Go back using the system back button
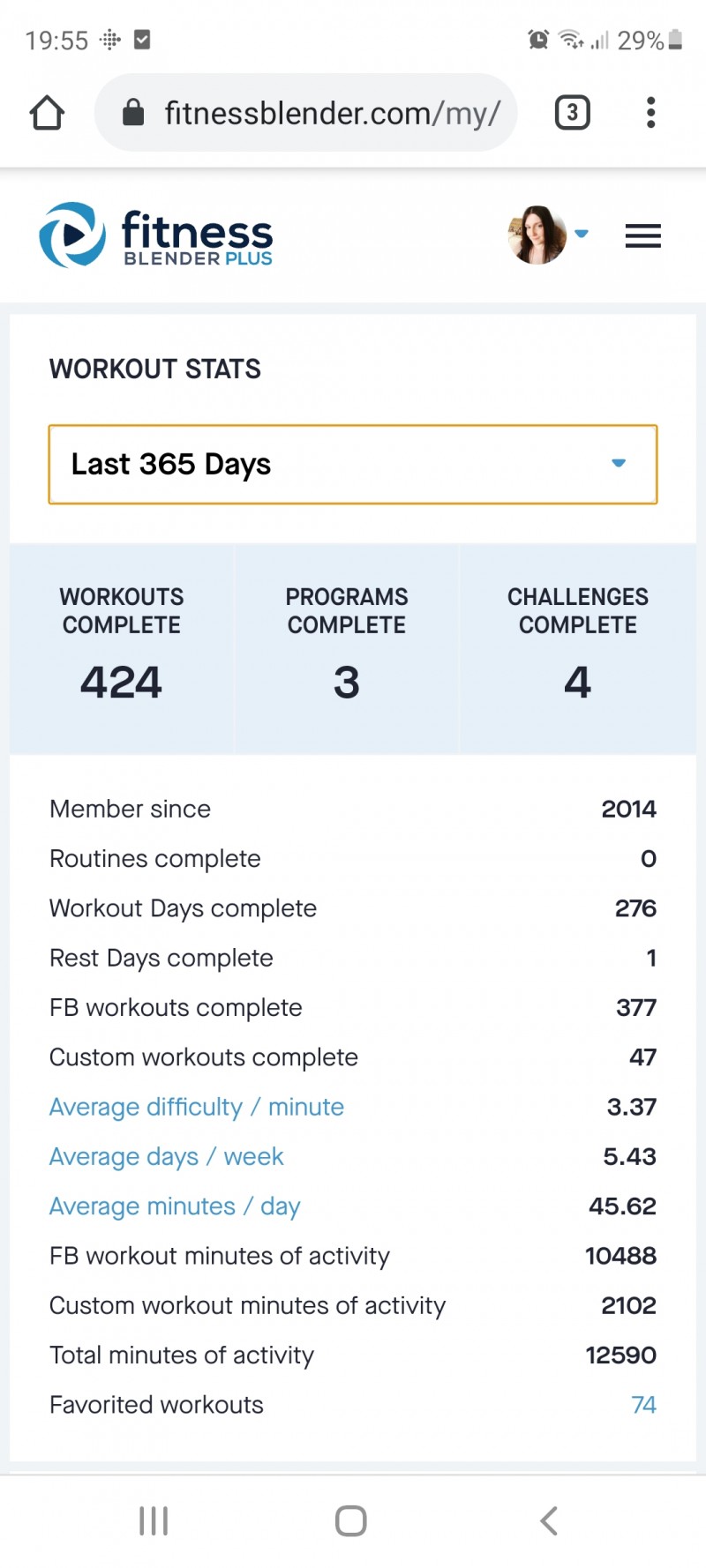 click(549, 1520)
